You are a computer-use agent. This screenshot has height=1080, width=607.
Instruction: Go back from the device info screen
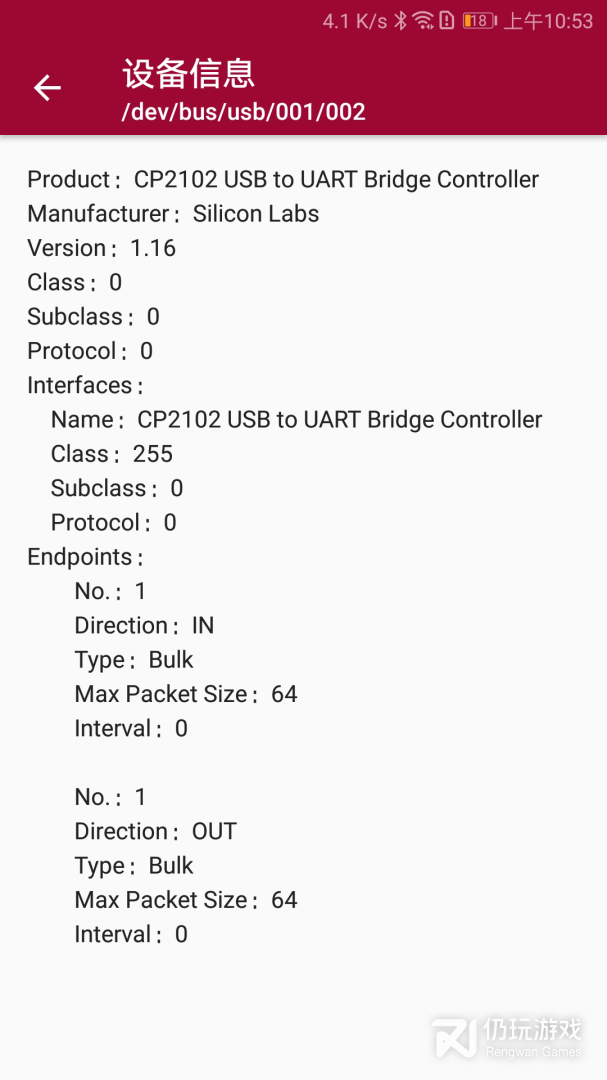[47, 88]
